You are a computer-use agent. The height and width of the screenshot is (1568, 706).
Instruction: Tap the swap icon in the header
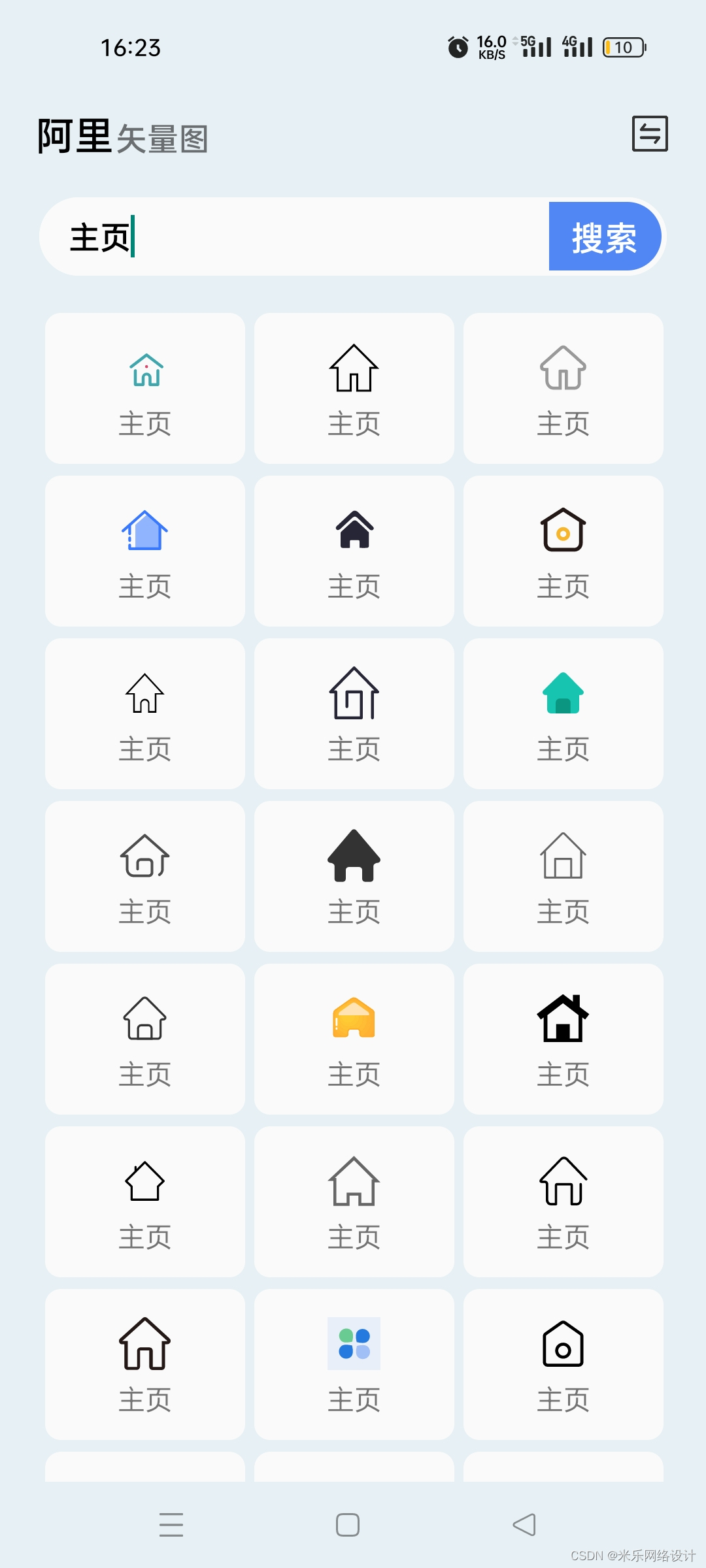650,134
